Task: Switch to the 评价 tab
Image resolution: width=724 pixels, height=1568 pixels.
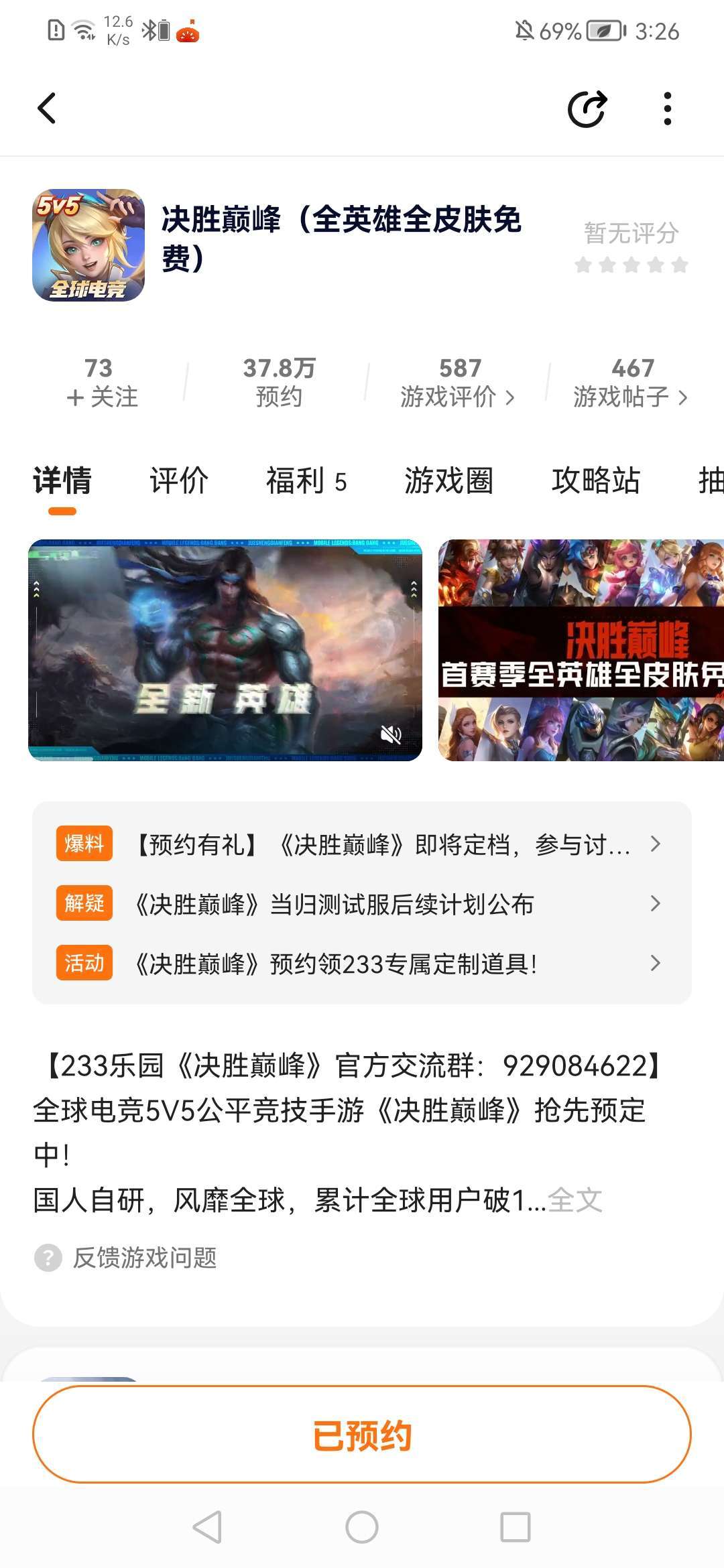Action: (179, 481)
